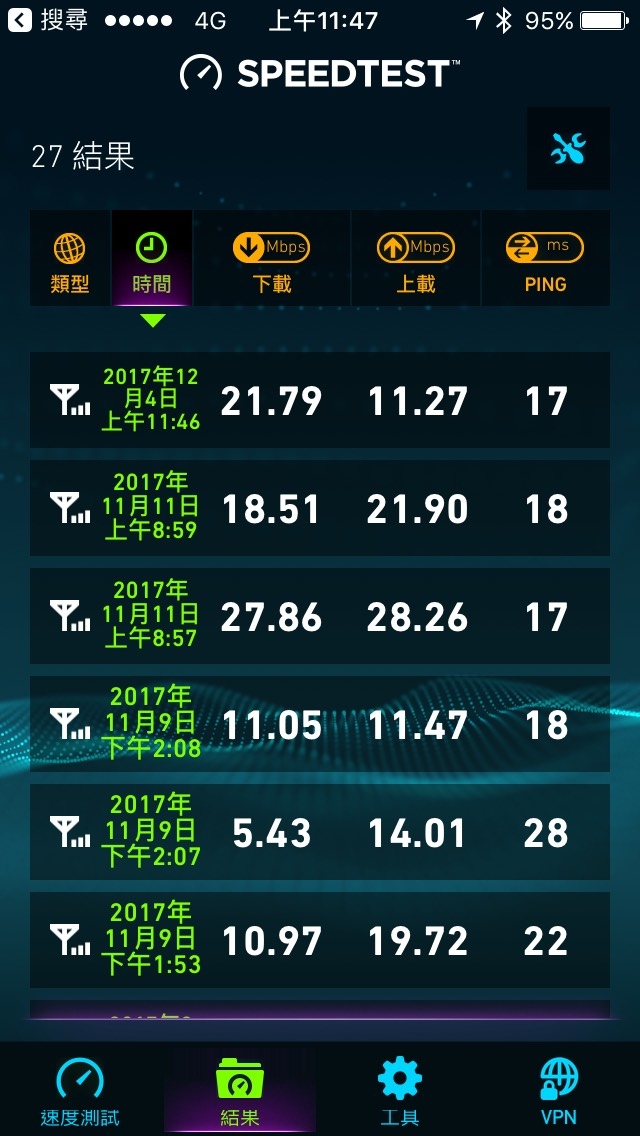Viewport: 640px width, 1136px height.
Task: Open the 11月11日 上午8:57 result
Action: click(x=320, y=616)
